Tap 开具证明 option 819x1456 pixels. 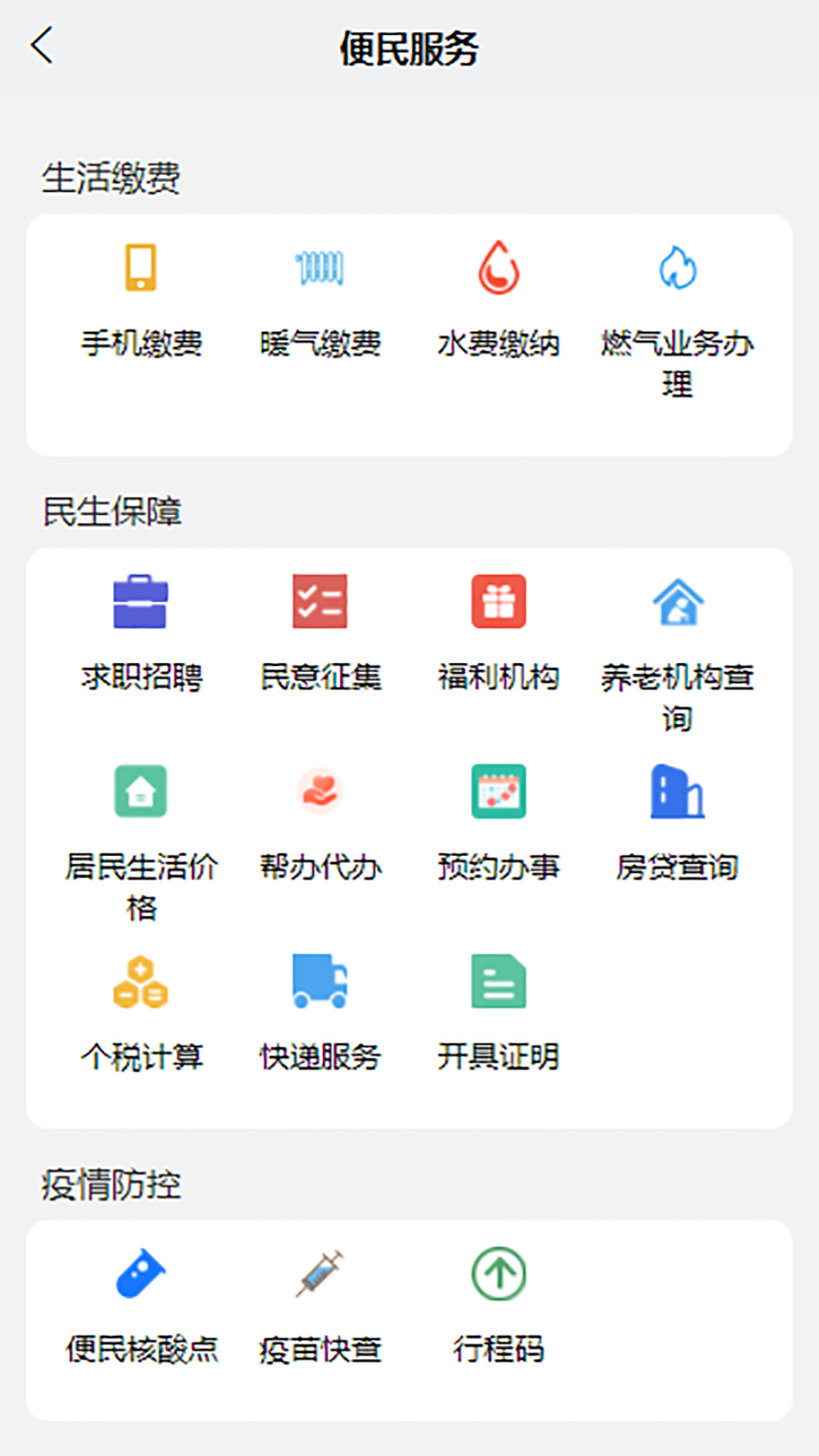point(498,1012)
